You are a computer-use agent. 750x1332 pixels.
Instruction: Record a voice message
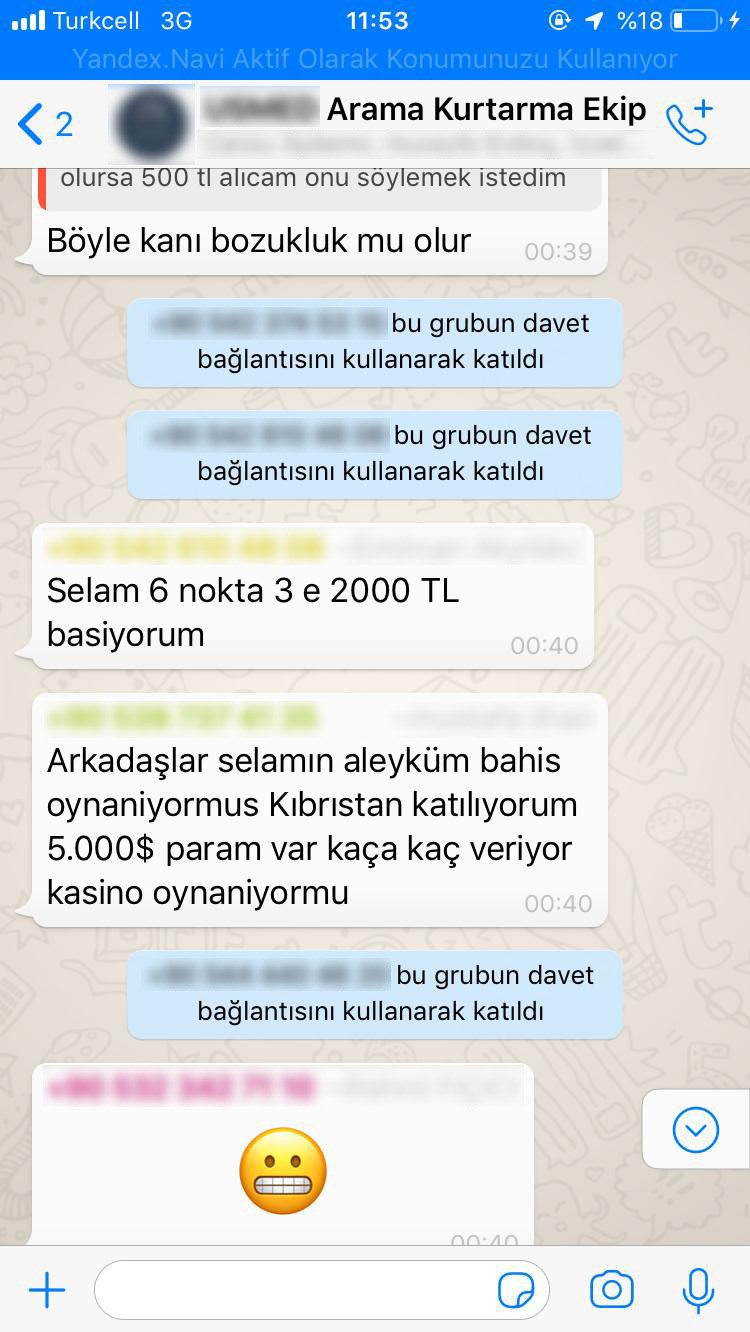(698, 1291)
